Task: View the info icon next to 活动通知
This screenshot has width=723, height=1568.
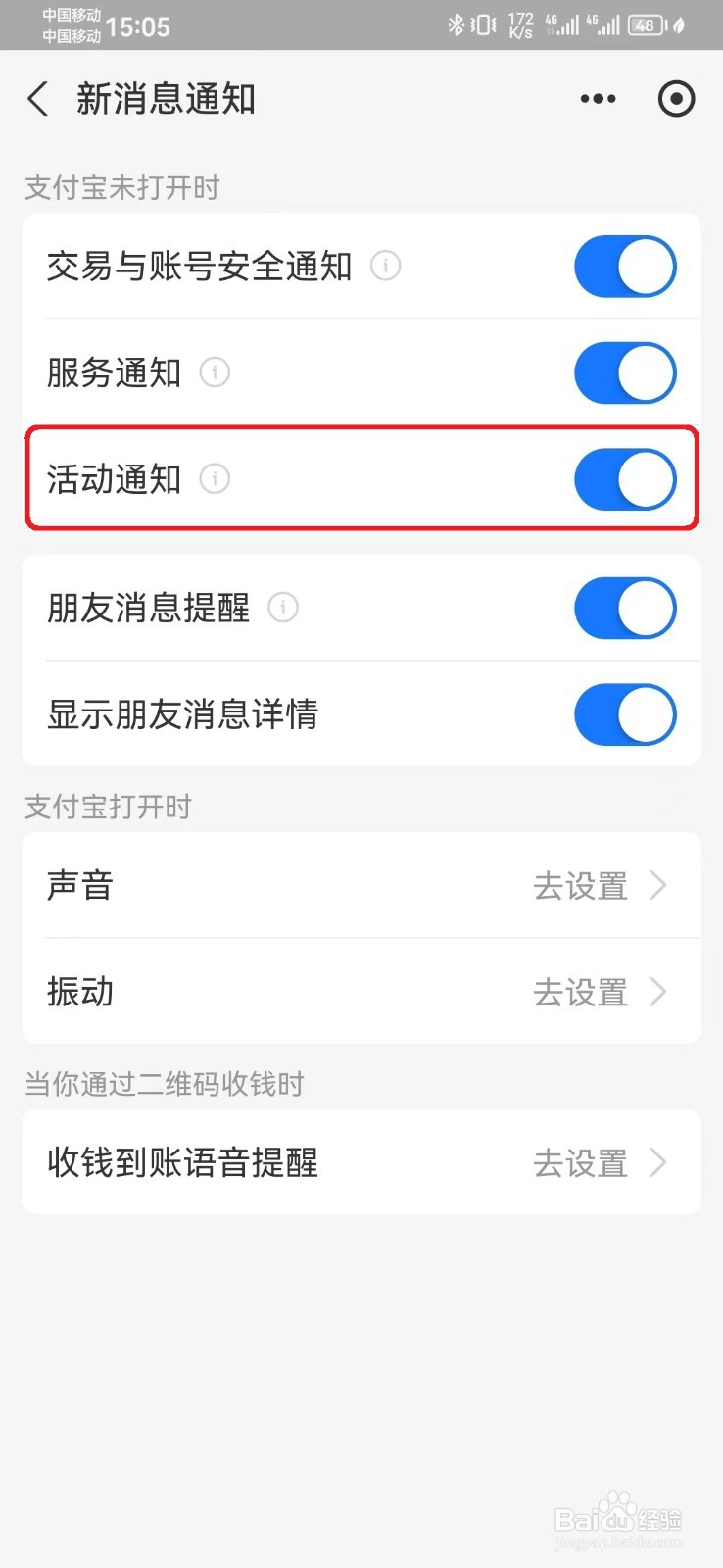Action: [215, 479]
